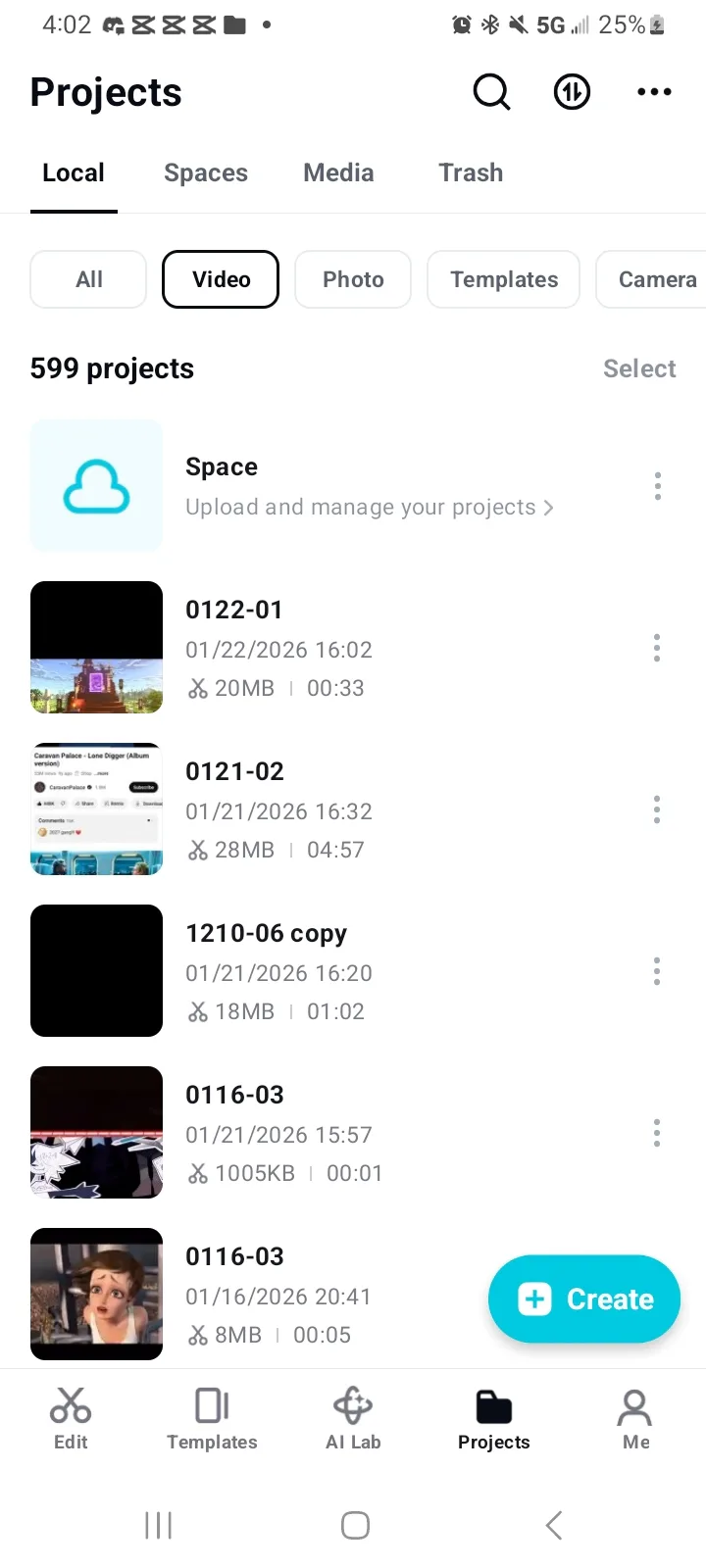Open the three-dot overflow menu in header
This screenshot has height=1568, width=706.
point(654,93)
